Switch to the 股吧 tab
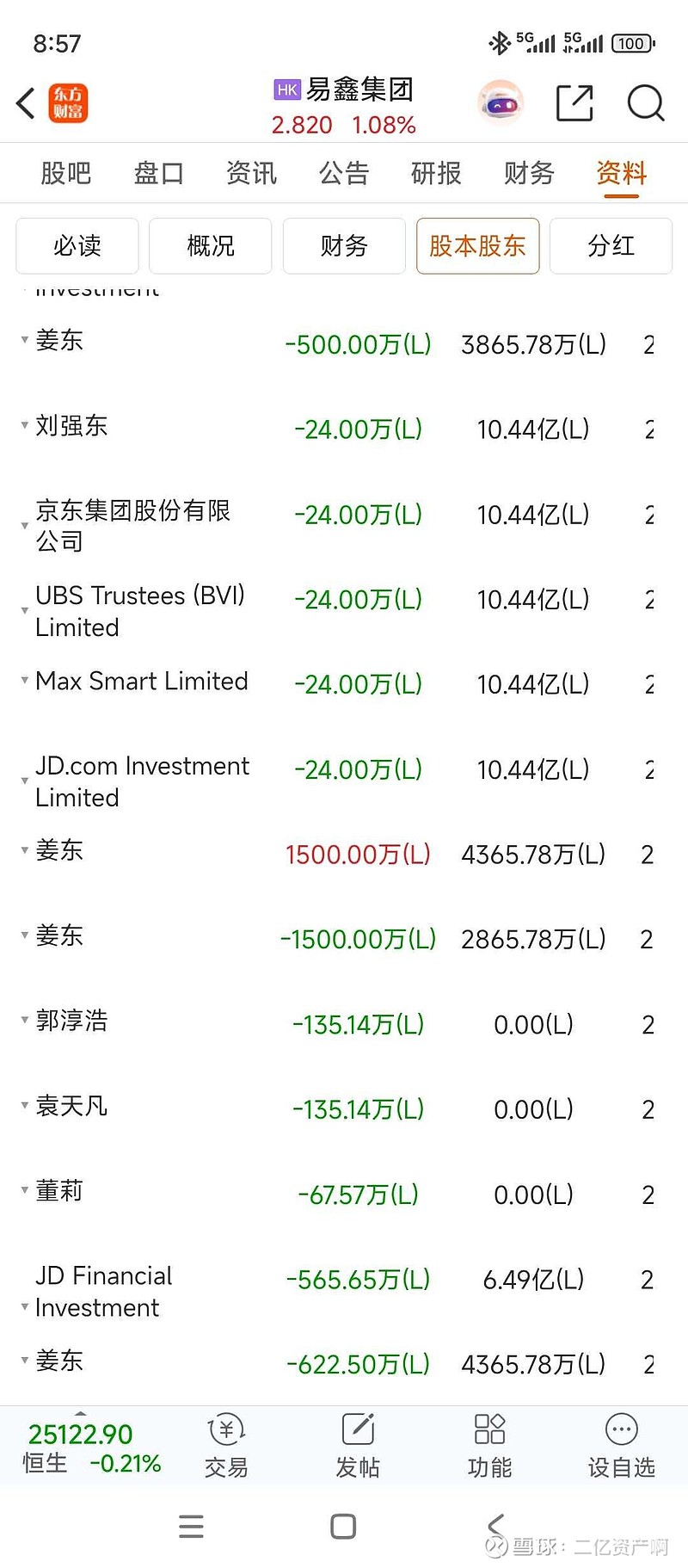The image size is (688, 1568). pyautogui.click(x=65, y=173)
